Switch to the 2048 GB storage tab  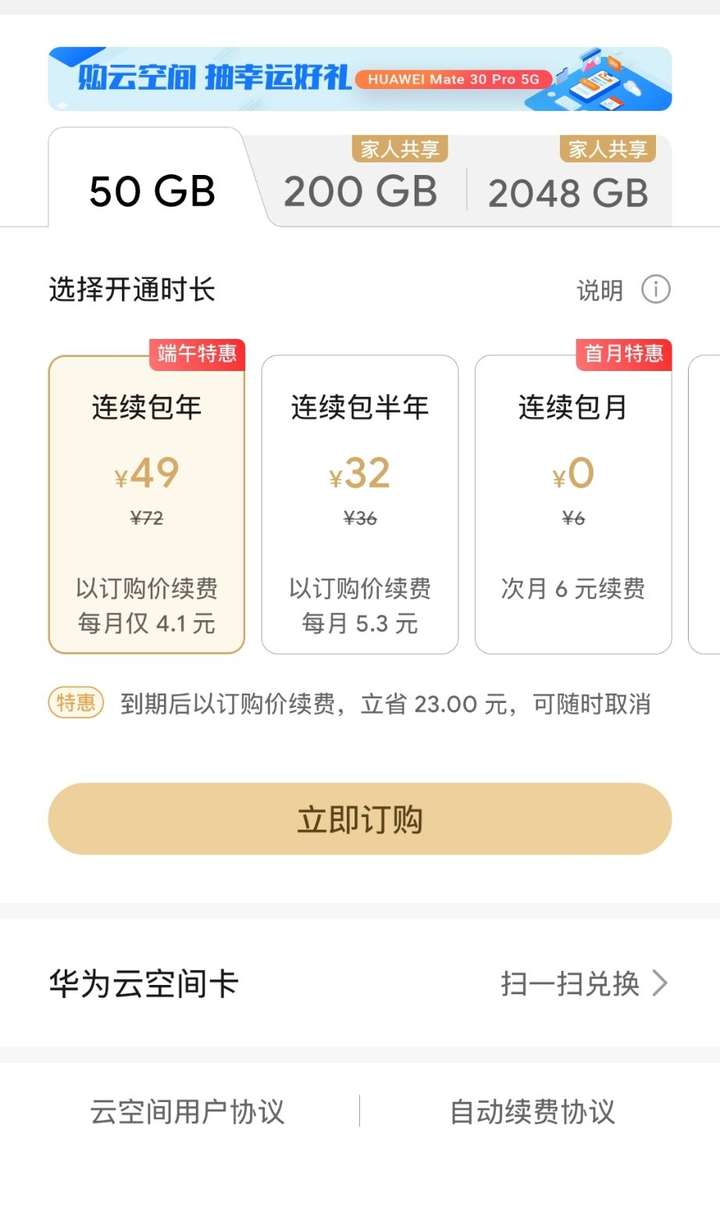[569, 191]
